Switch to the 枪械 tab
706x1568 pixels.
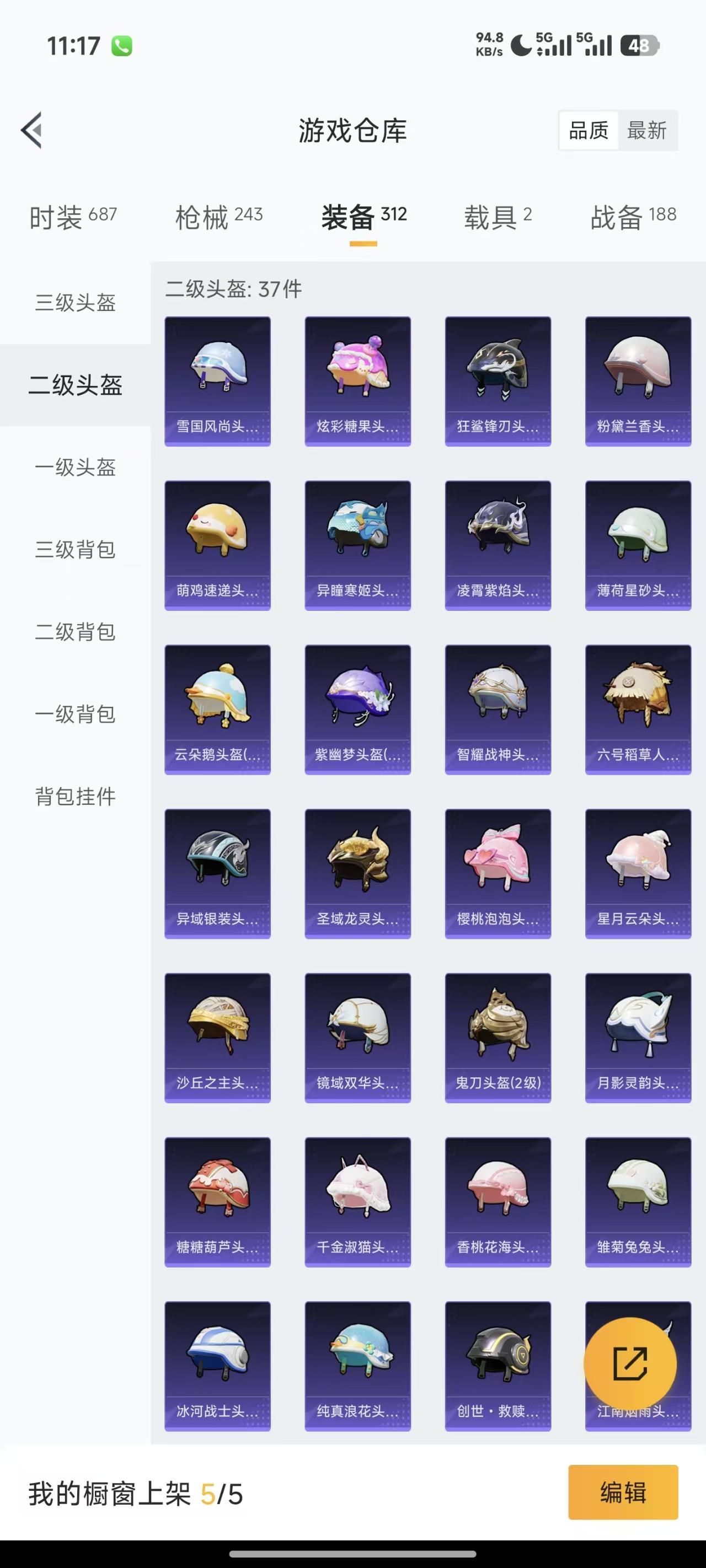218,217
